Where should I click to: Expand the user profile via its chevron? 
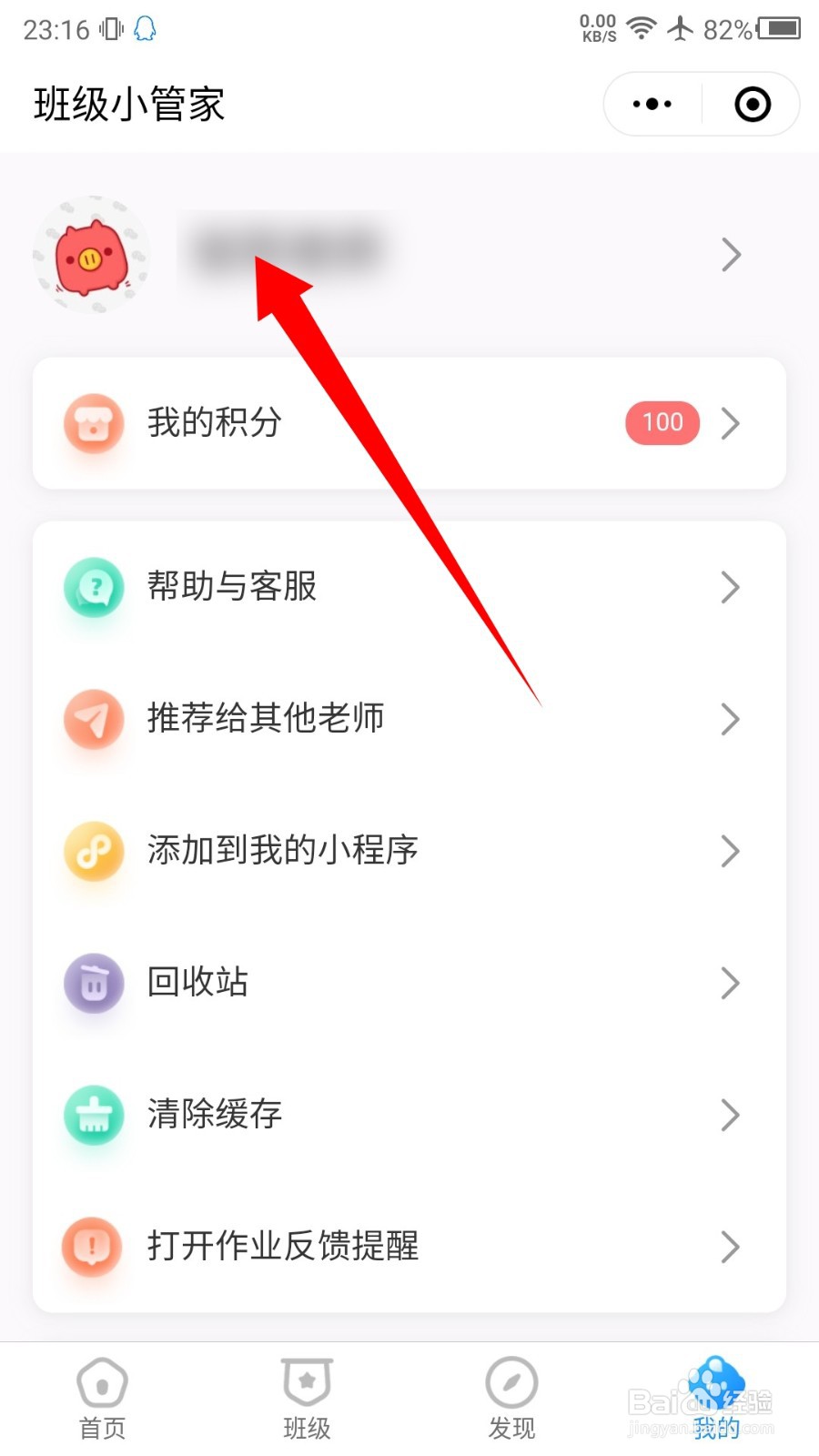[731, 255]
